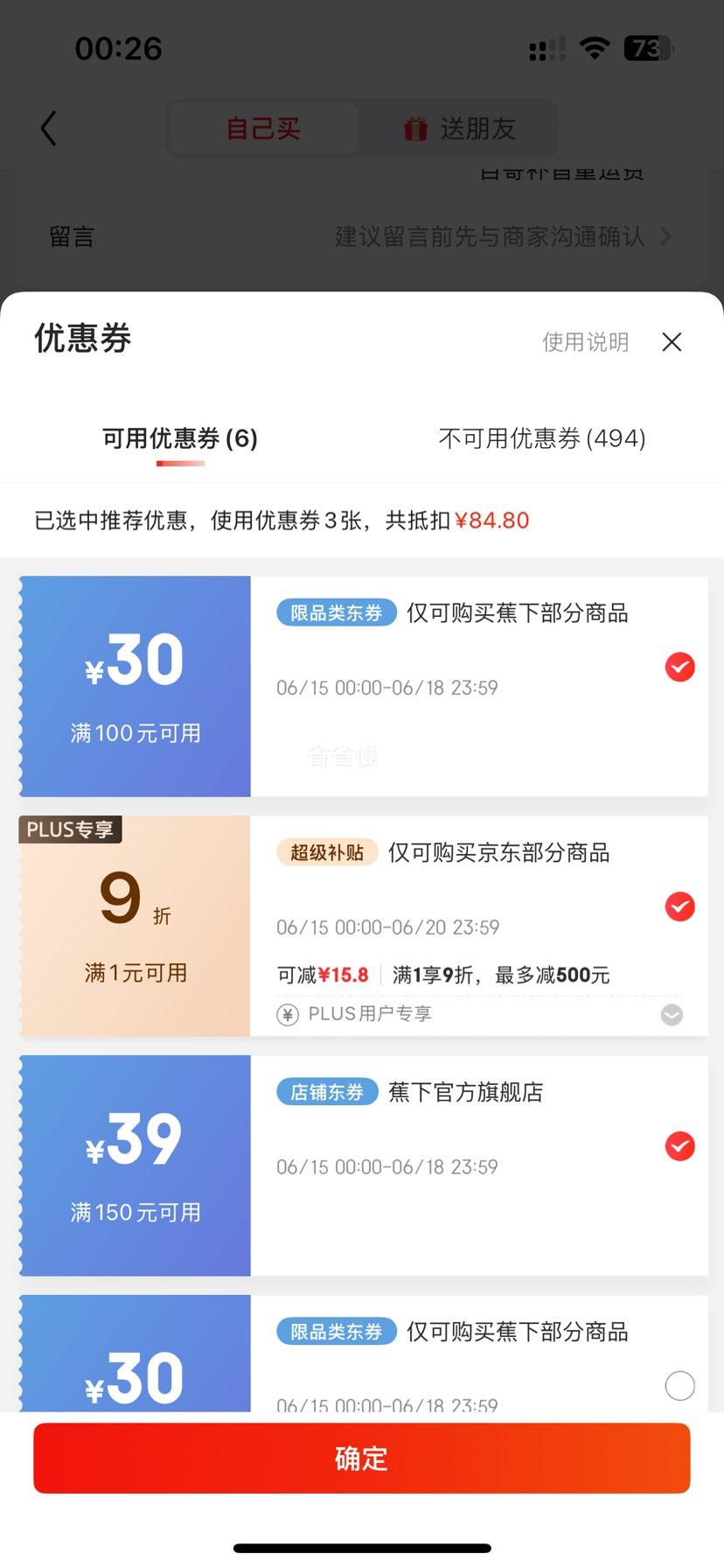Select the unchecked ¥30 限品类东券 coupon
This screenshot has width=724, height=1568.
(680, 1386)
